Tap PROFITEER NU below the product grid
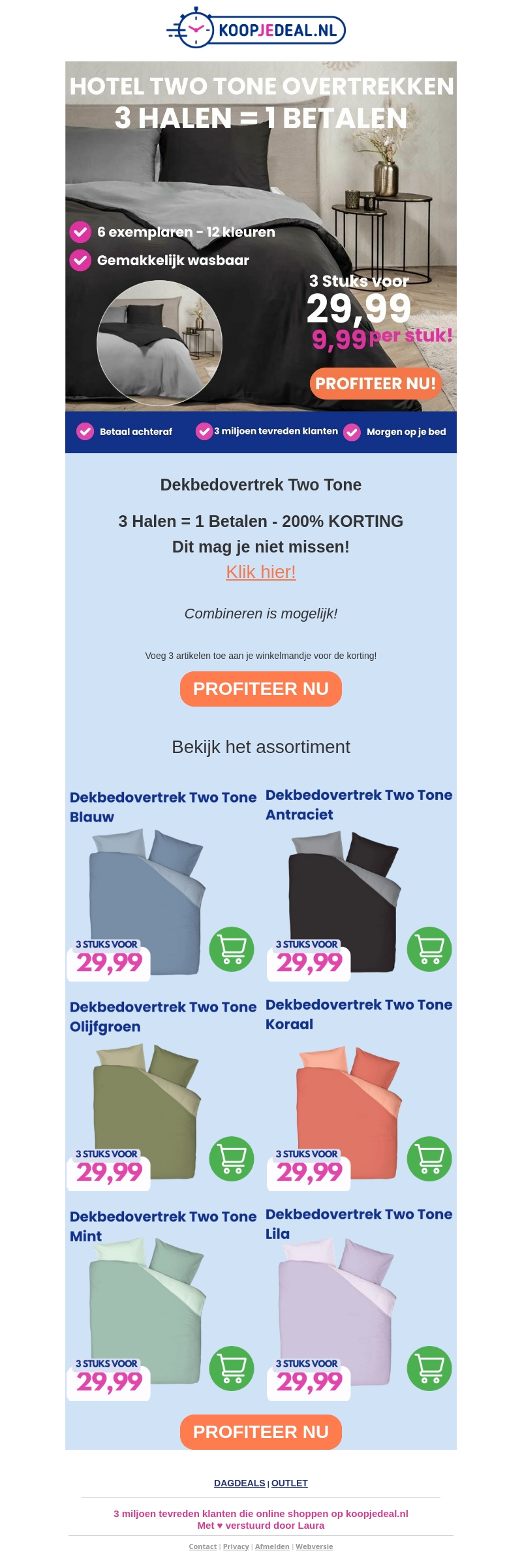This screenshot has height=1568, width=522. pyautogui.click(x=261, y=1432)
